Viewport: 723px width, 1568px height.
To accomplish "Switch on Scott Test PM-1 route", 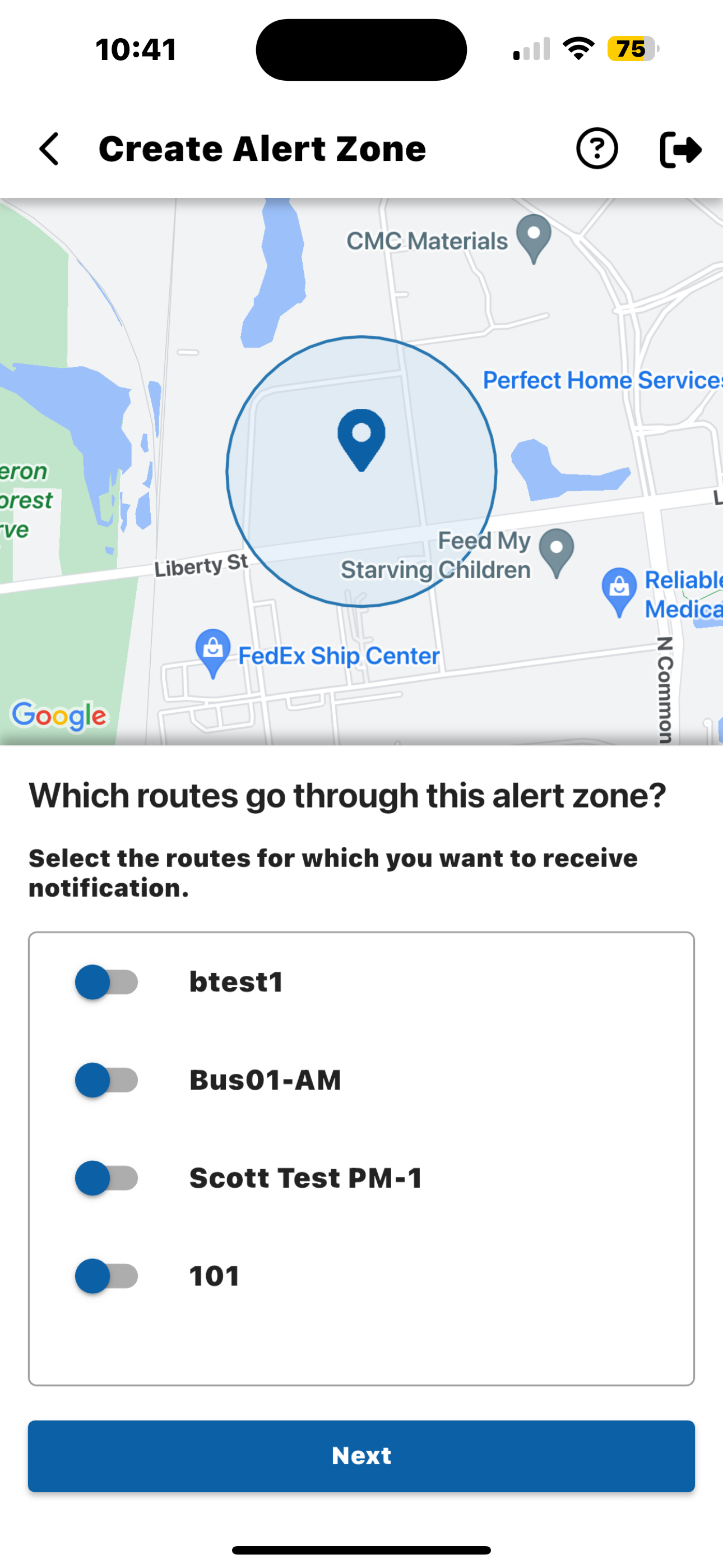I will click(106, 1178).
